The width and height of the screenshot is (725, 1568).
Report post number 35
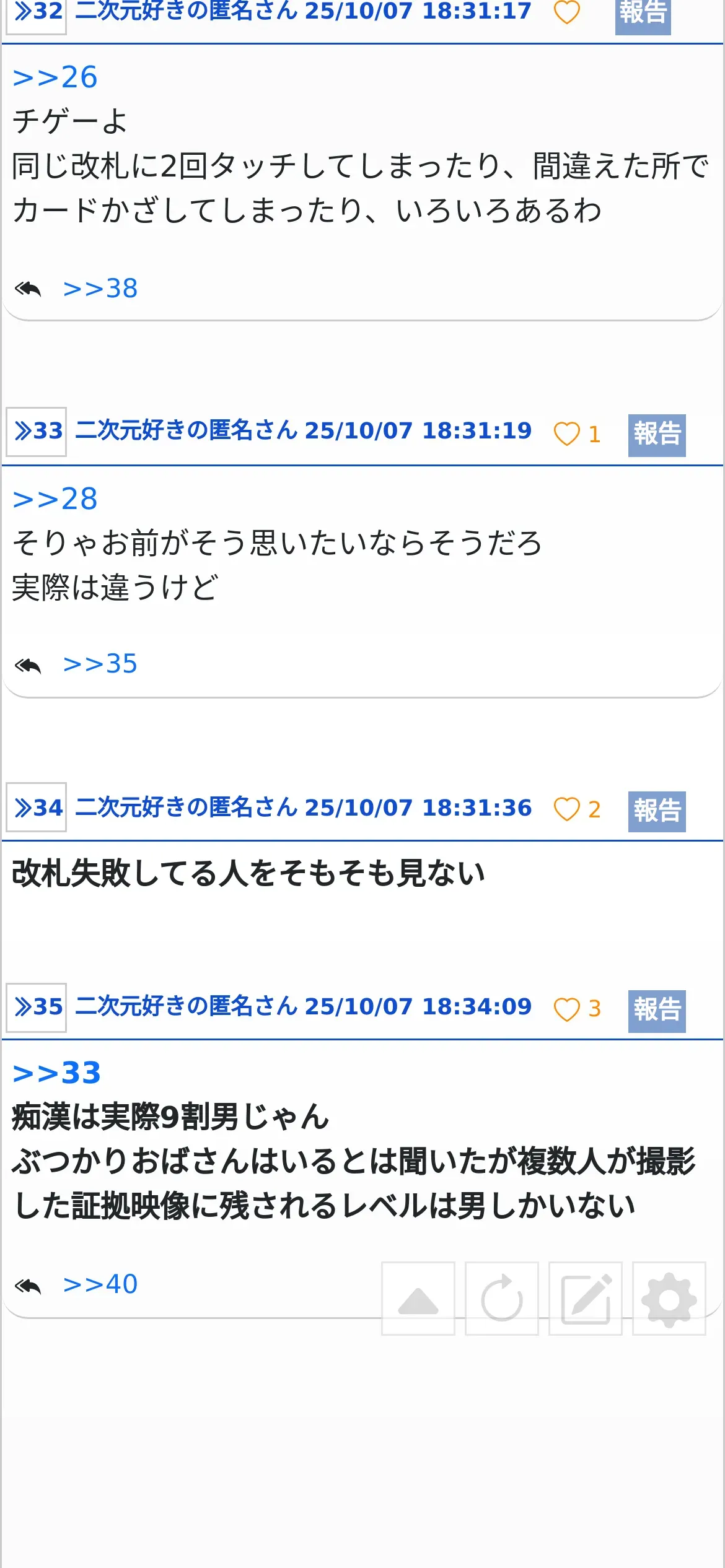(x=656, y=1011)
